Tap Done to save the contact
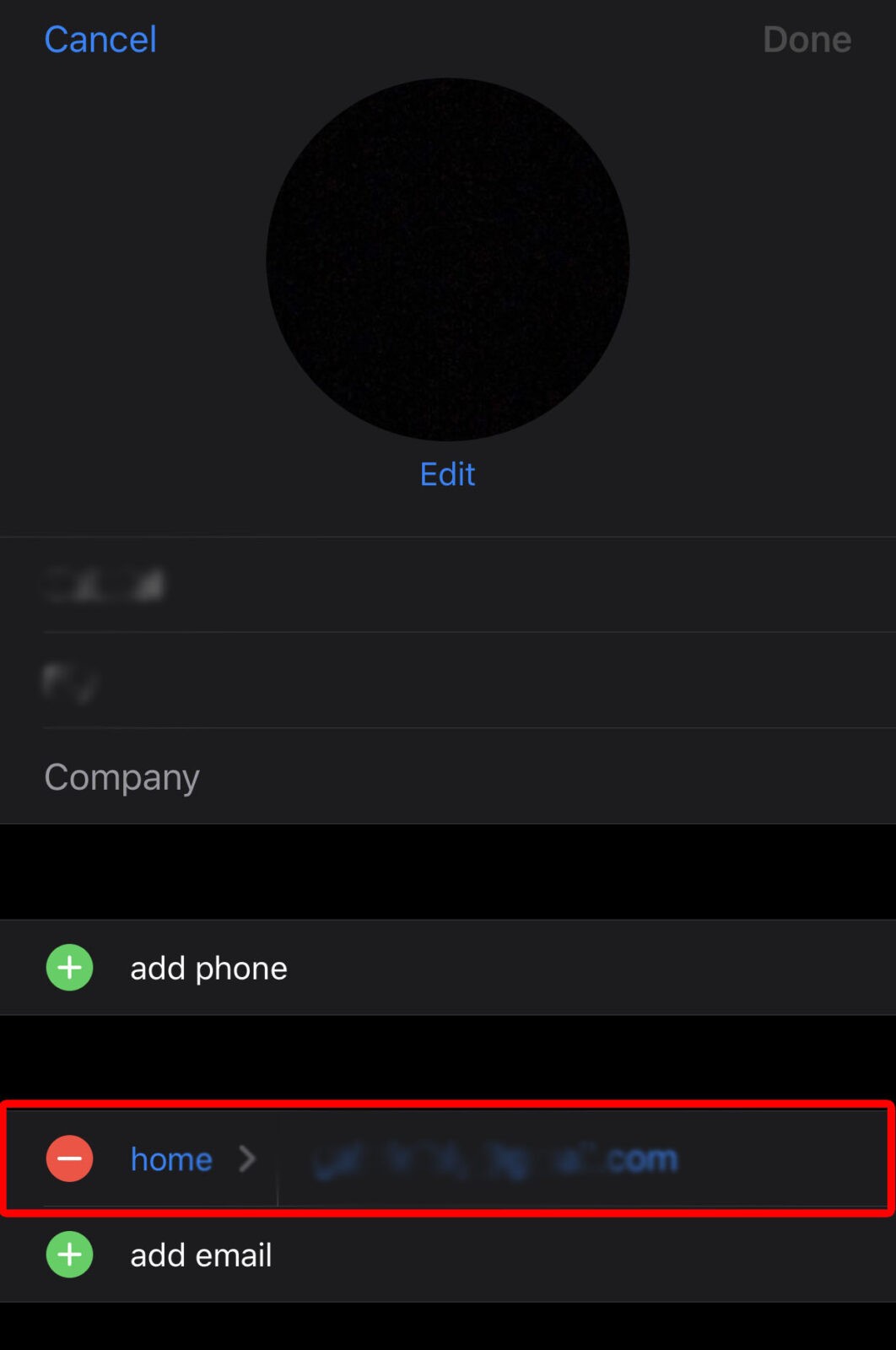The image size is (896, 1350). [x=807, y=40]
